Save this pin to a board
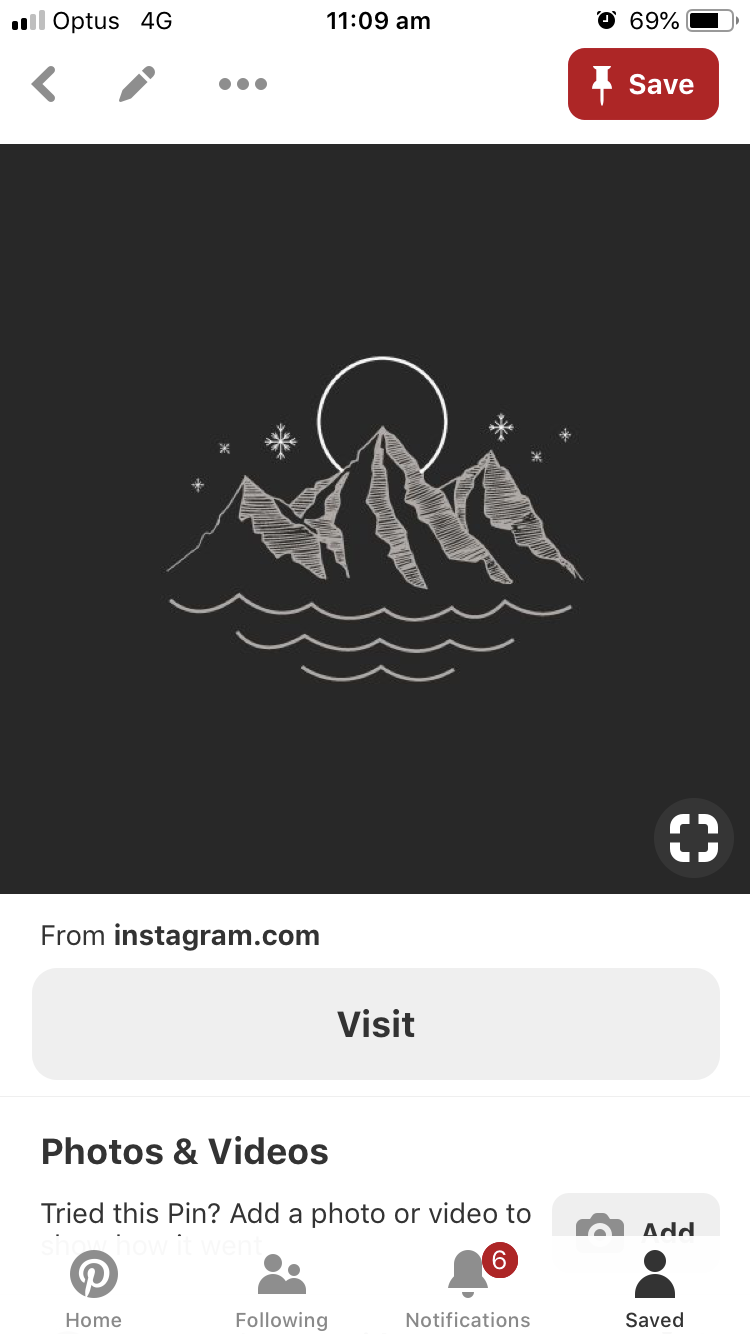Image resolution: width=750 pixels, height=1334 pixels. (643, 84)
